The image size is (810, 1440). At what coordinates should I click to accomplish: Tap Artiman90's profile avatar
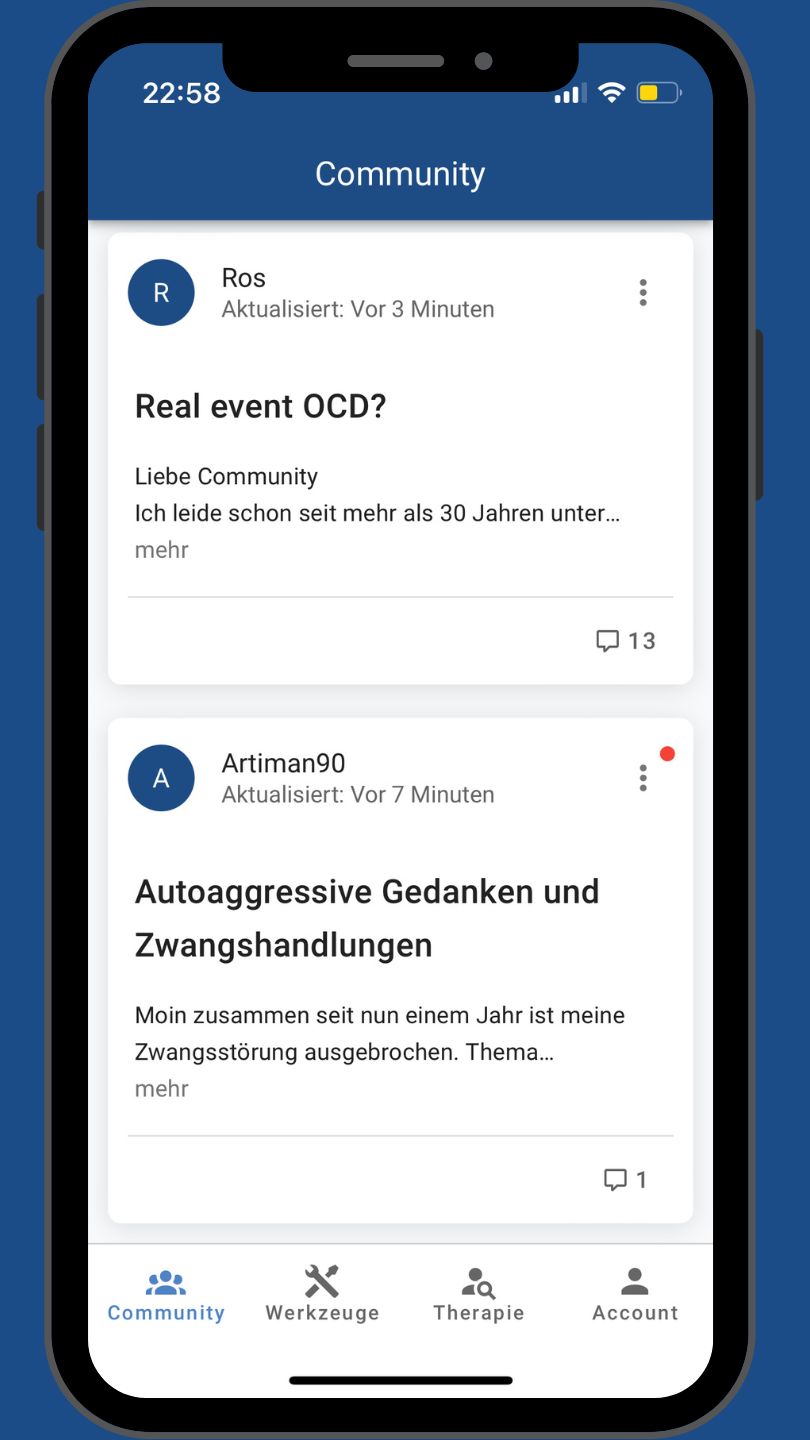tap(161, 778)
